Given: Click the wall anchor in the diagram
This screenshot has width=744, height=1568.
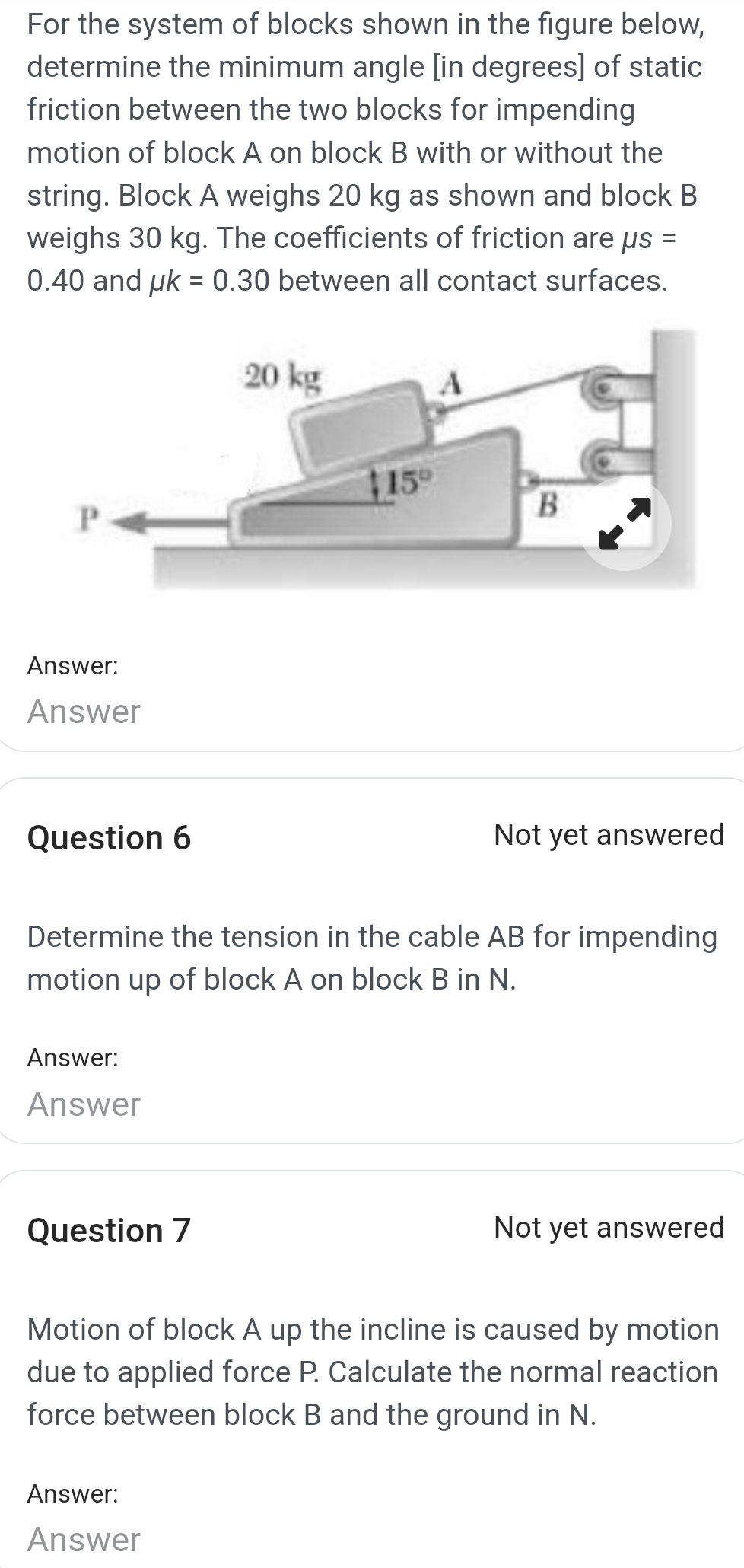Looking at the screenshot, I should click(669, 426).
